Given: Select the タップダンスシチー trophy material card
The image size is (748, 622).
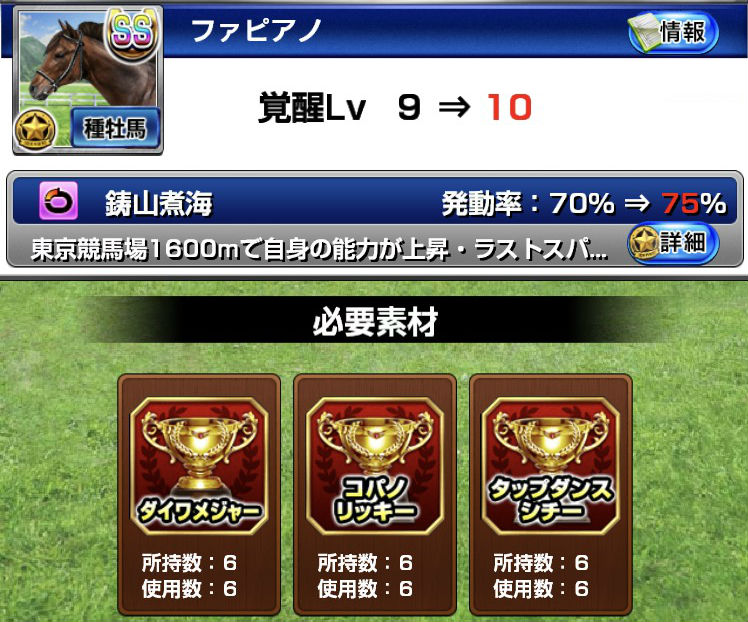Looking at the screenshot, I should [551, 494].
